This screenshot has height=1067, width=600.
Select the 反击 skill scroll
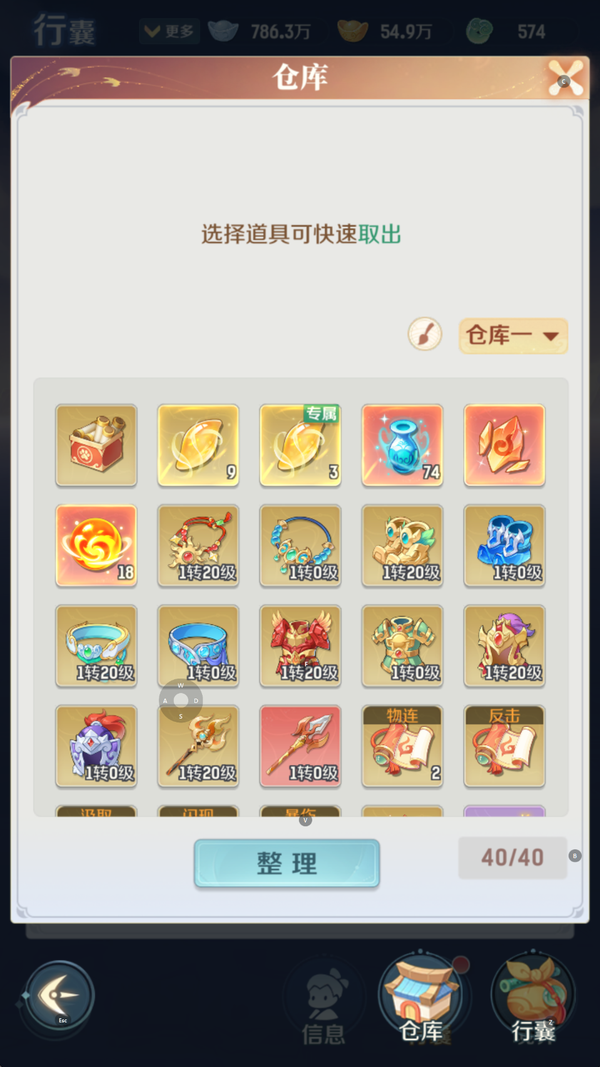504,745
